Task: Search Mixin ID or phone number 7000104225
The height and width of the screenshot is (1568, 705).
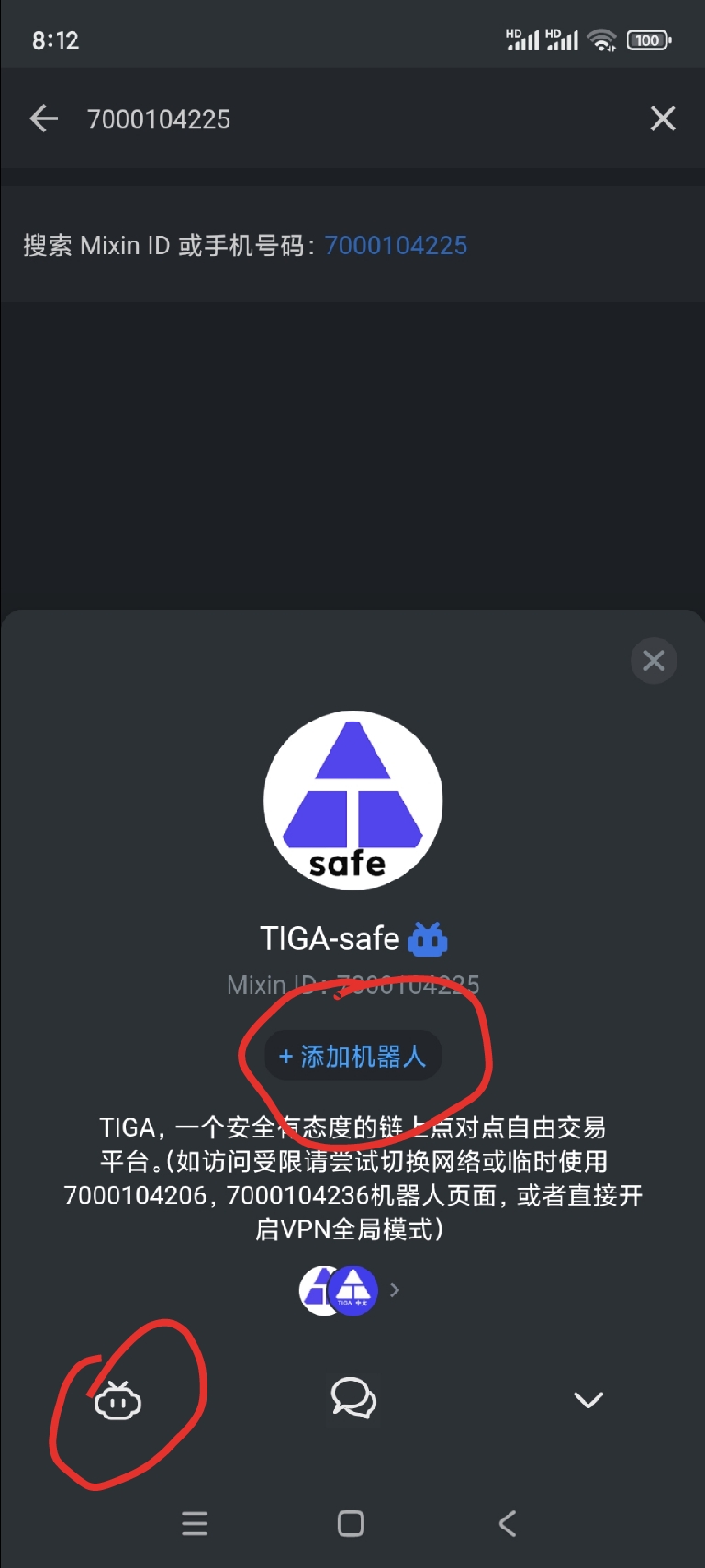Action: click(245, 246)
